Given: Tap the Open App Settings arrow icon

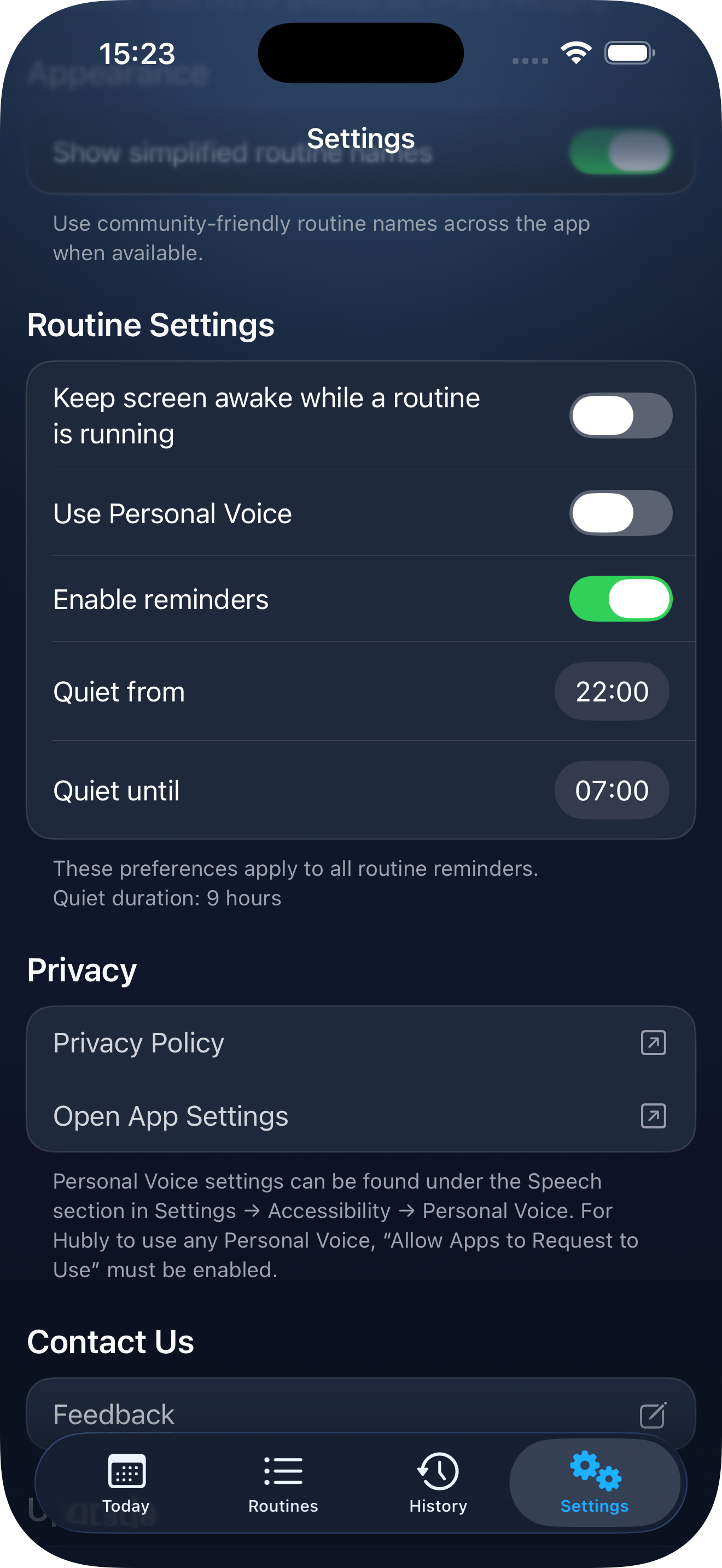Looking at the screenshot, I should coord(653,1116).
